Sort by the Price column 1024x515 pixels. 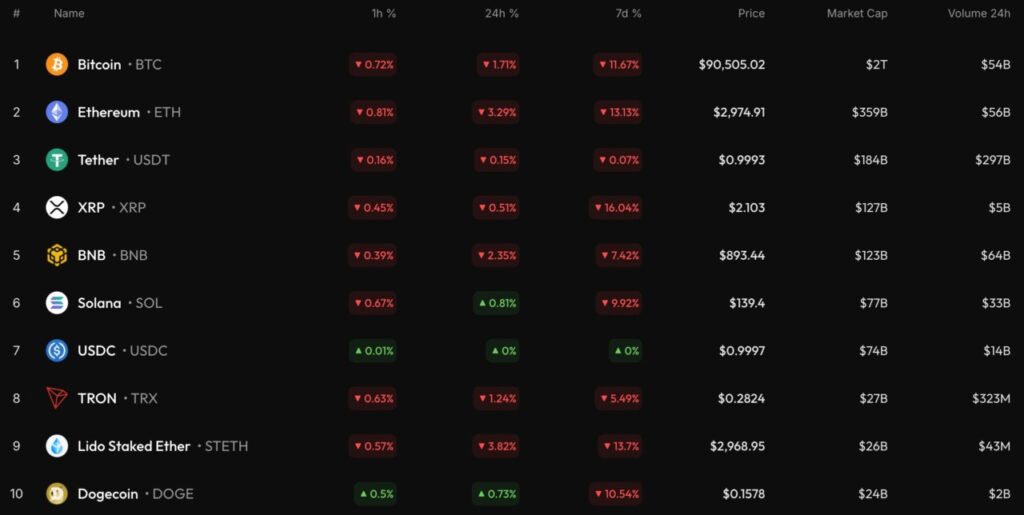point(751,14)
